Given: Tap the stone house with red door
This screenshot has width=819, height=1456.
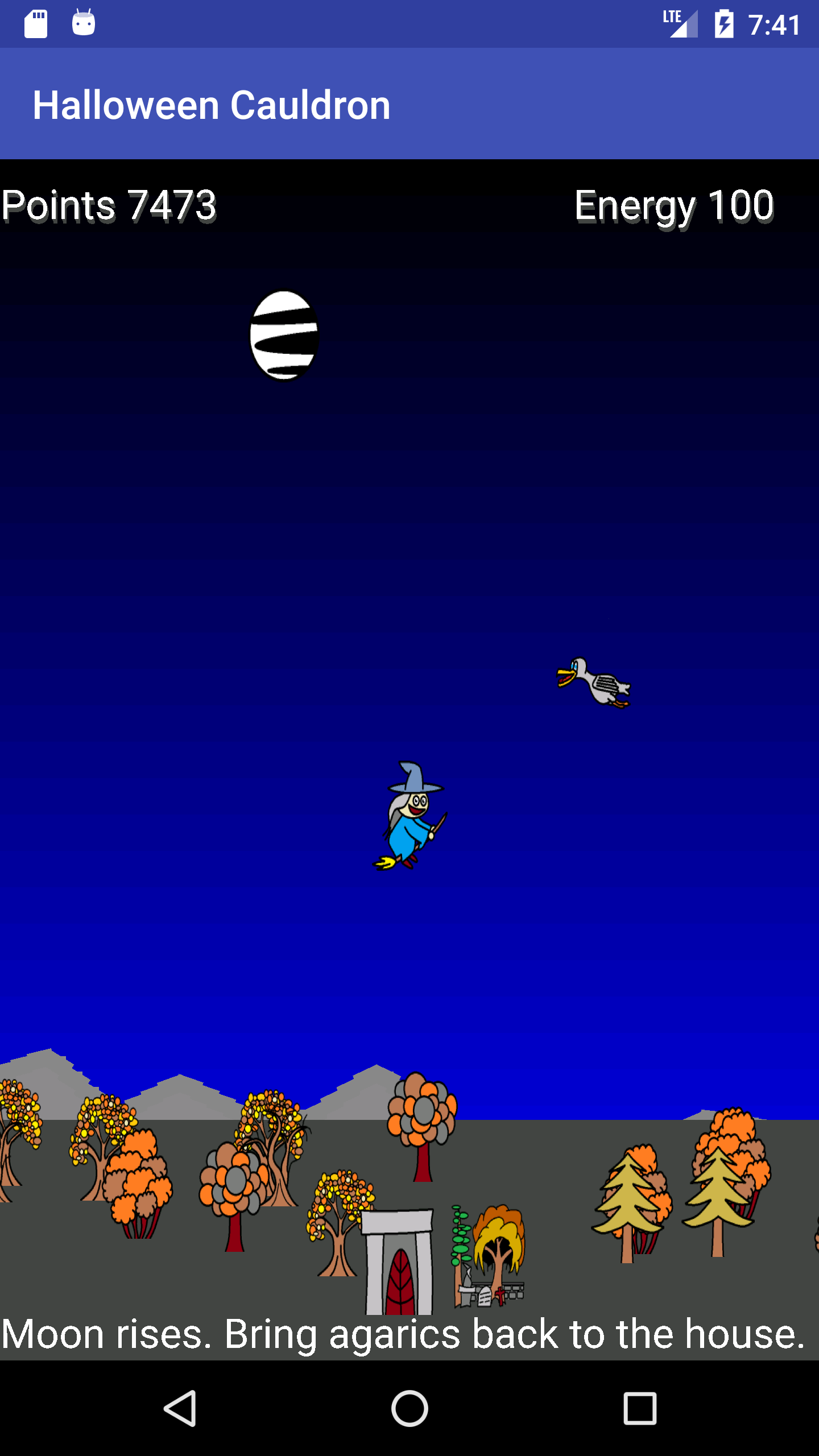Looking at the screenshot, I should click(x=398, y=1264).
